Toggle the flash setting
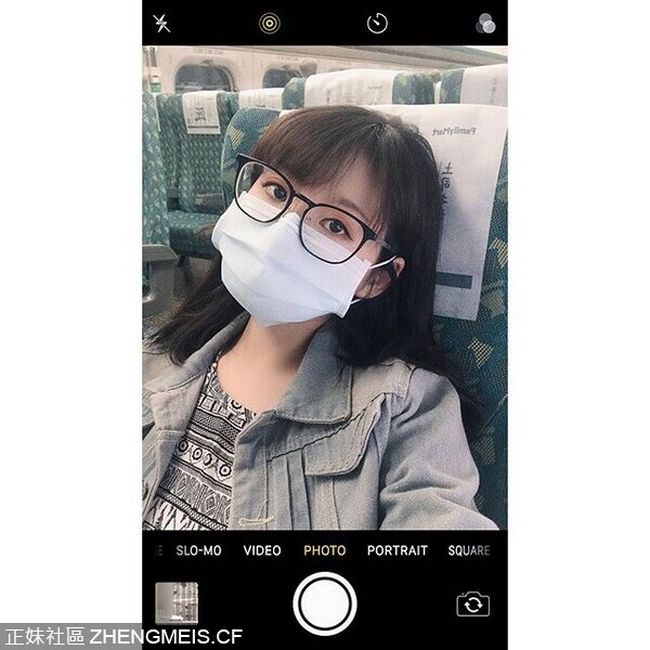 point(162,23)
